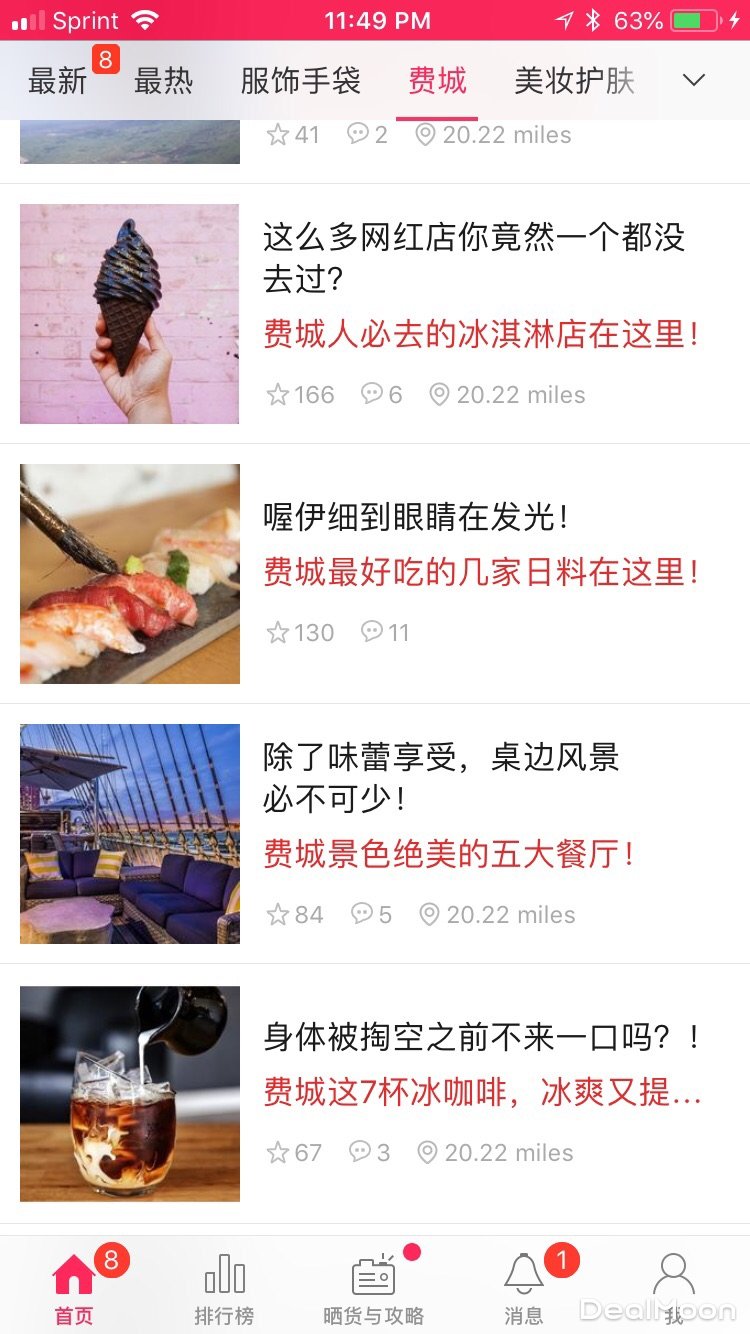This screenshot has height=1334, width=750.
Task: Open the 费城这7杯冰咖啡 article
Action: point(482,1092)
